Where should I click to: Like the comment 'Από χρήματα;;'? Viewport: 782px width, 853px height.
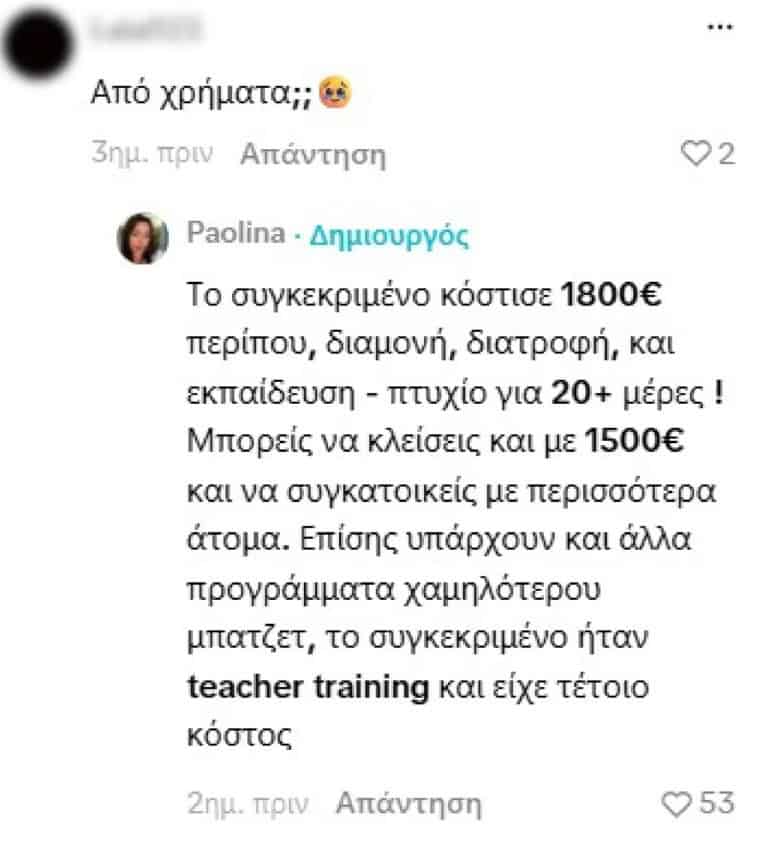pos(693,154)
